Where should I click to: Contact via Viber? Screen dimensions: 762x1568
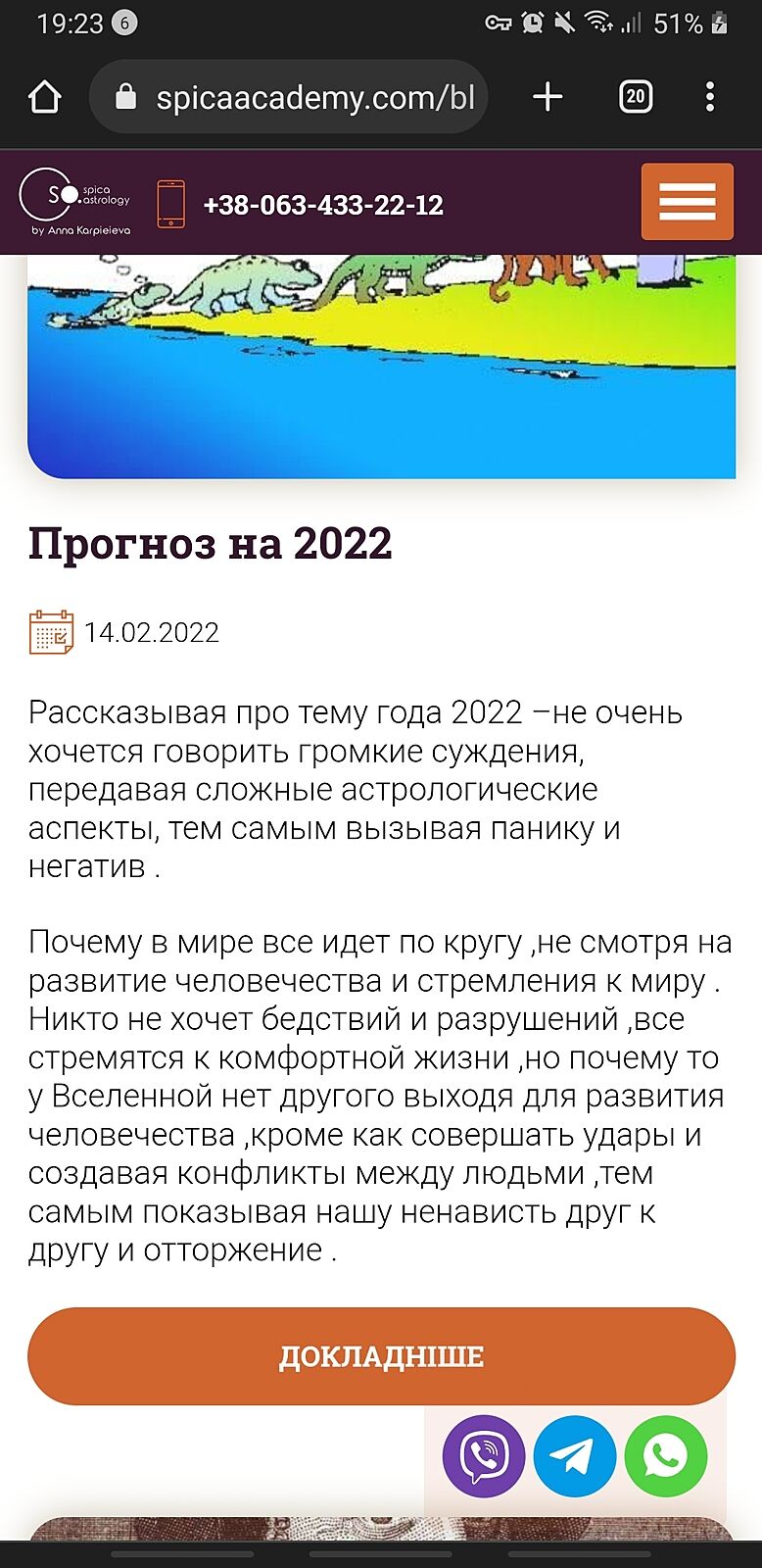[484, 1456]
